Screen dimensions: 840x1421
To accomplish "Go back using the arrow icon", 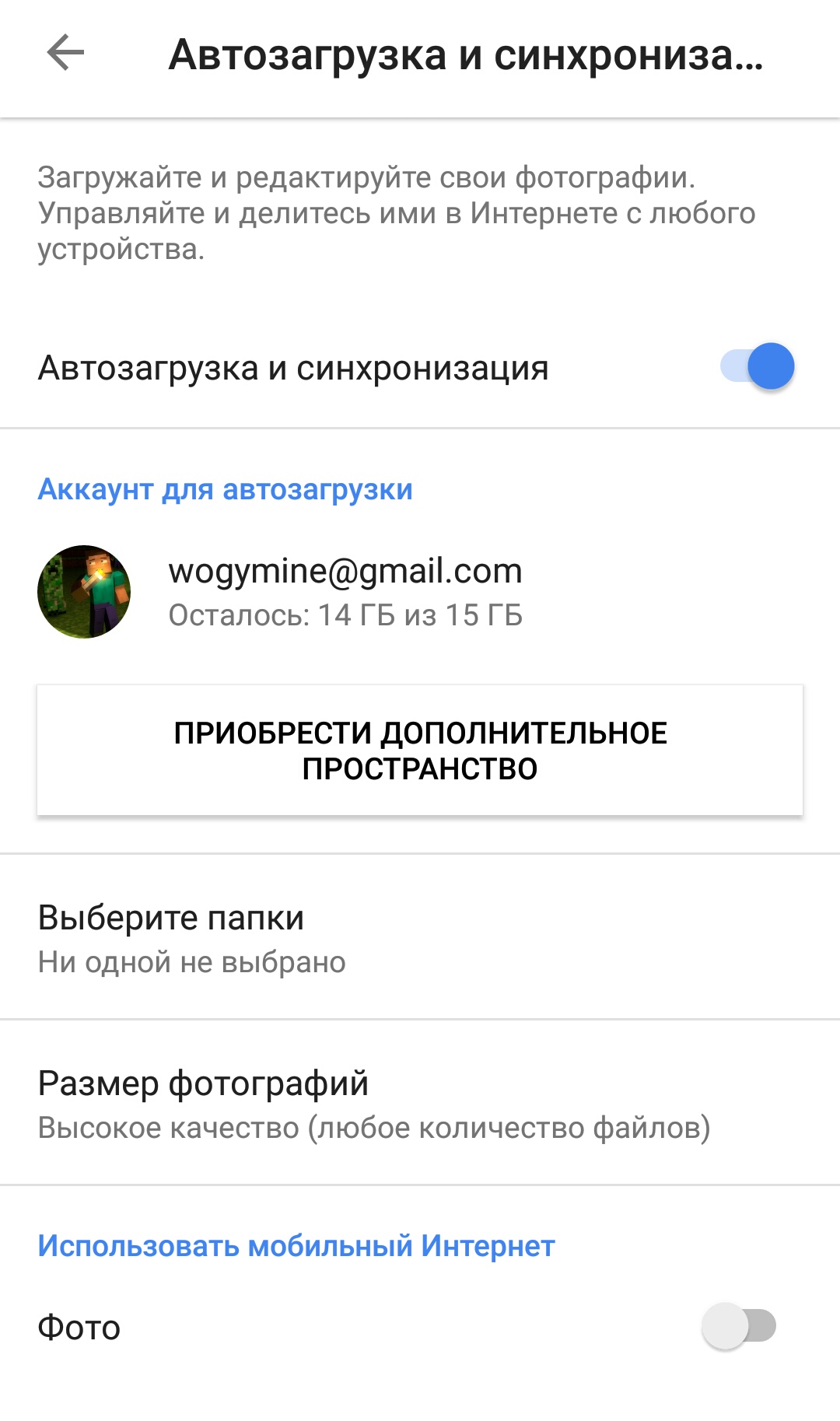I will 65,54.
